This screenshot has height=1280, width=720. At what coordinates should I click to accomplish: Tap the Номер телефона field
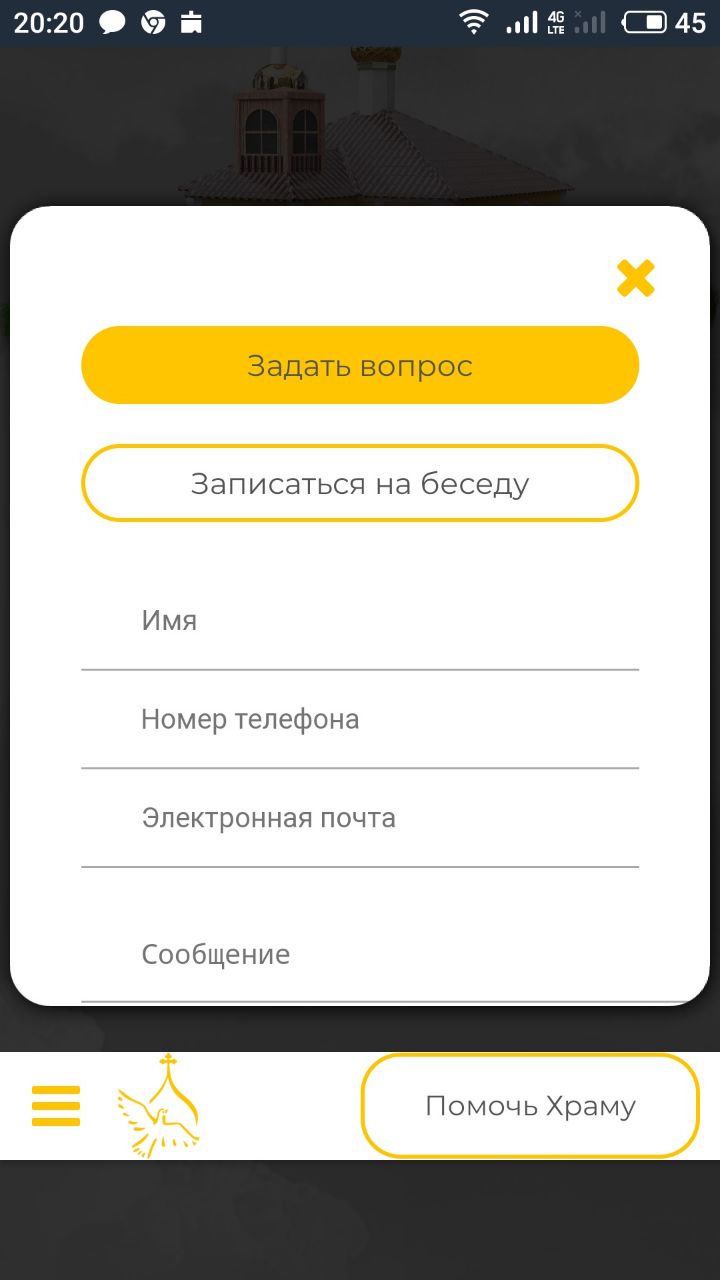360,720
